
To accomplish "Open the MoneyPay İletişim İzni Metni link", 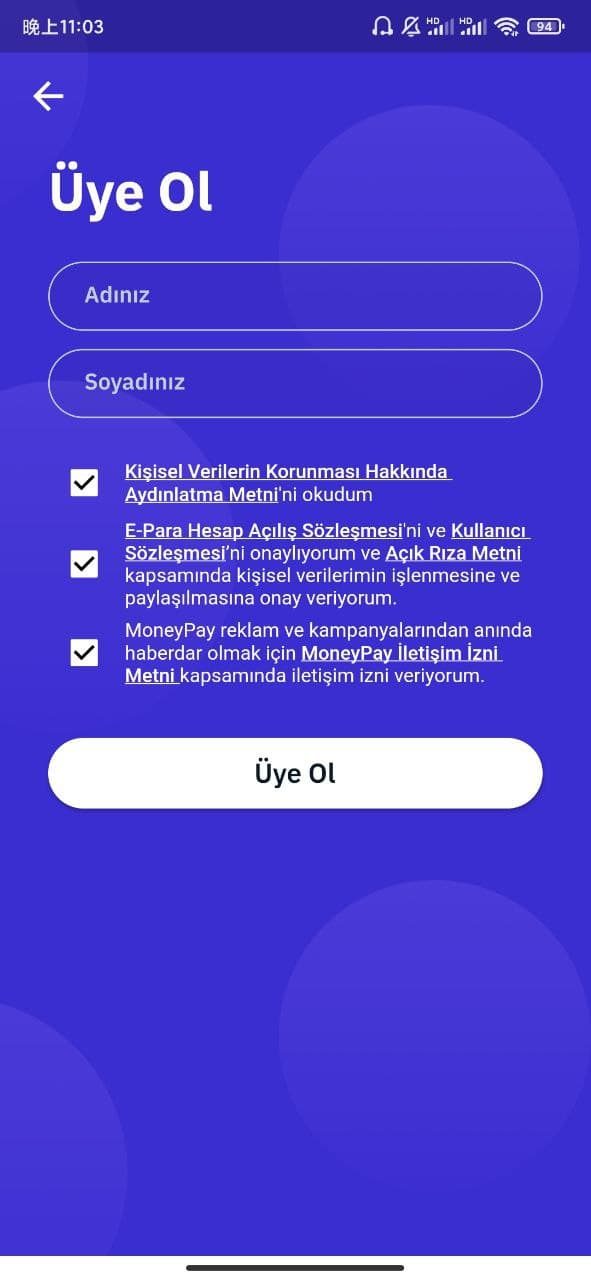I will (x=313, y=664).
